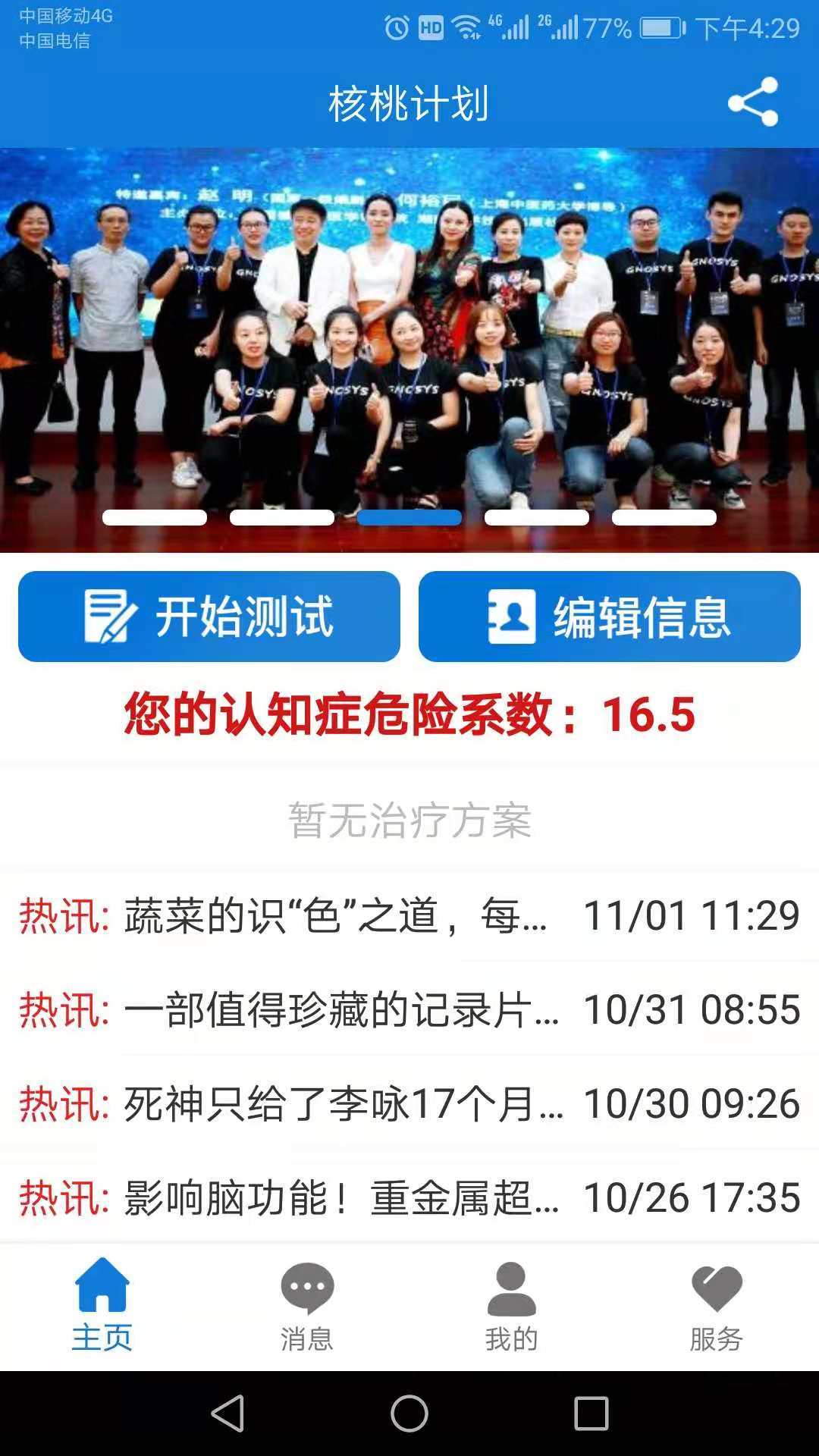The image size is (819, 1456).
Task: Go to the 我的 tab
Action: pos(512,1306)
